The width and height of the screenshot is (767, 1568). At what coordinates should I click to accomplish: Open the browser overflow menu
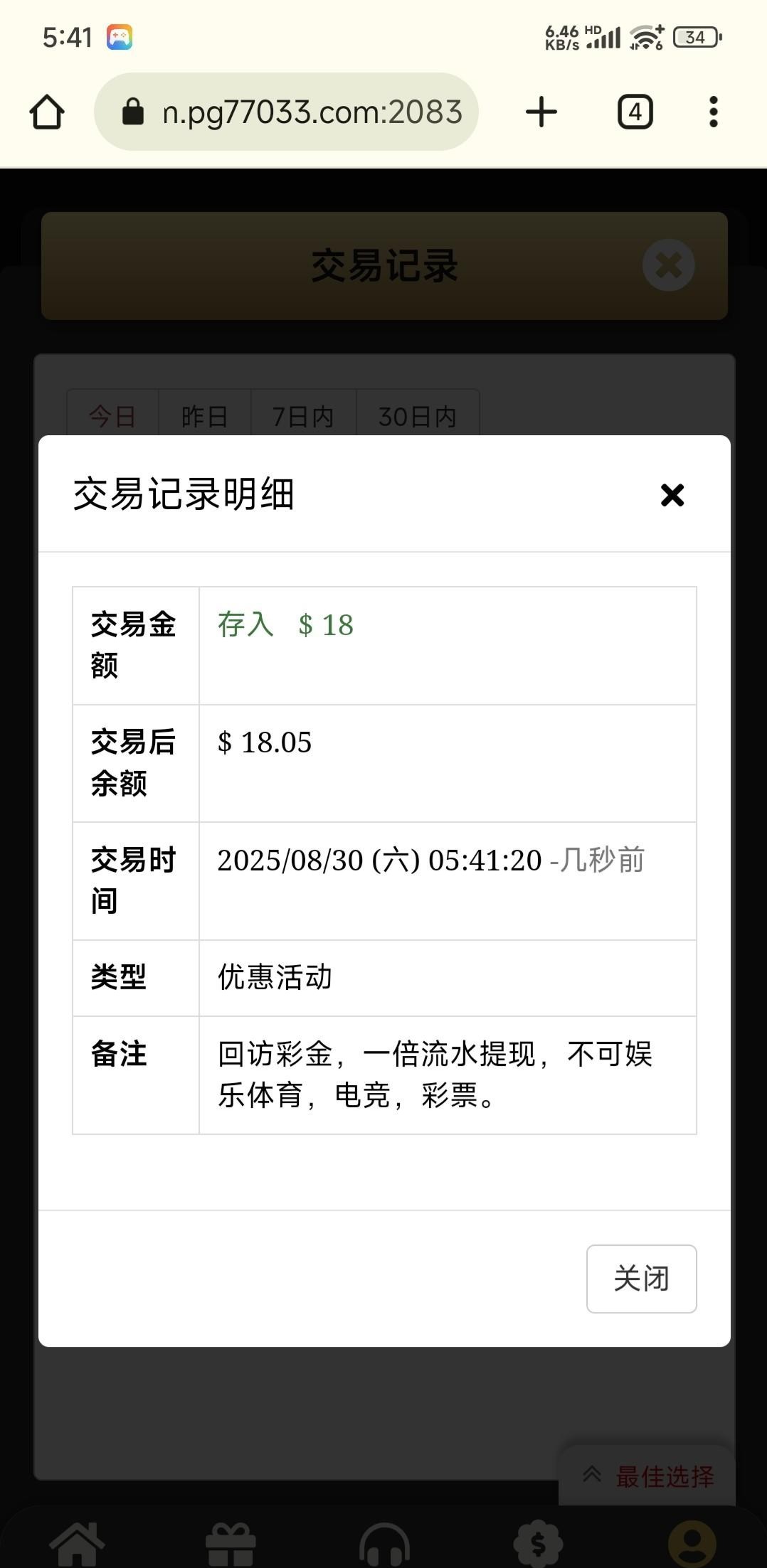click(x=713, y=112)
